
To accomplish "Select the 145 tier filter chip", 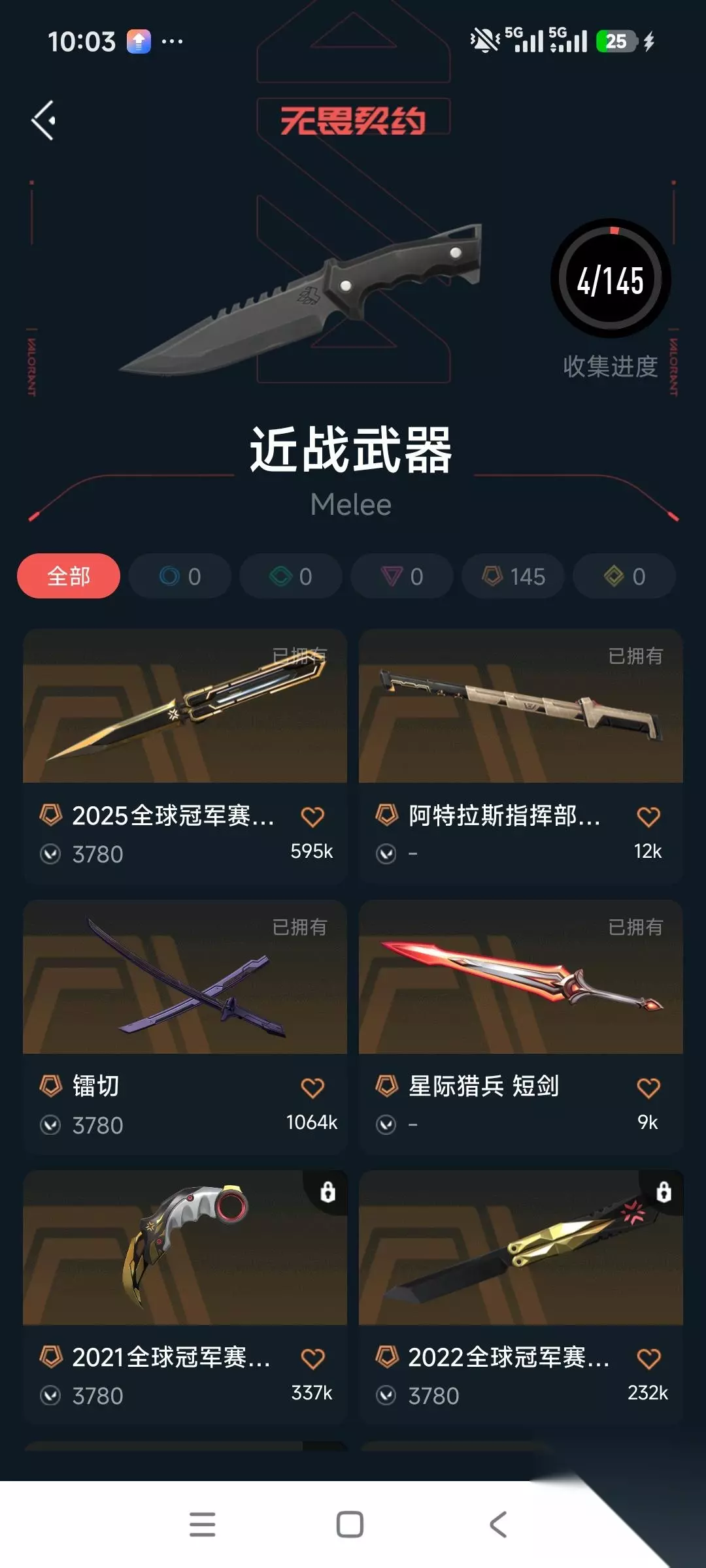I will point(513,576).
